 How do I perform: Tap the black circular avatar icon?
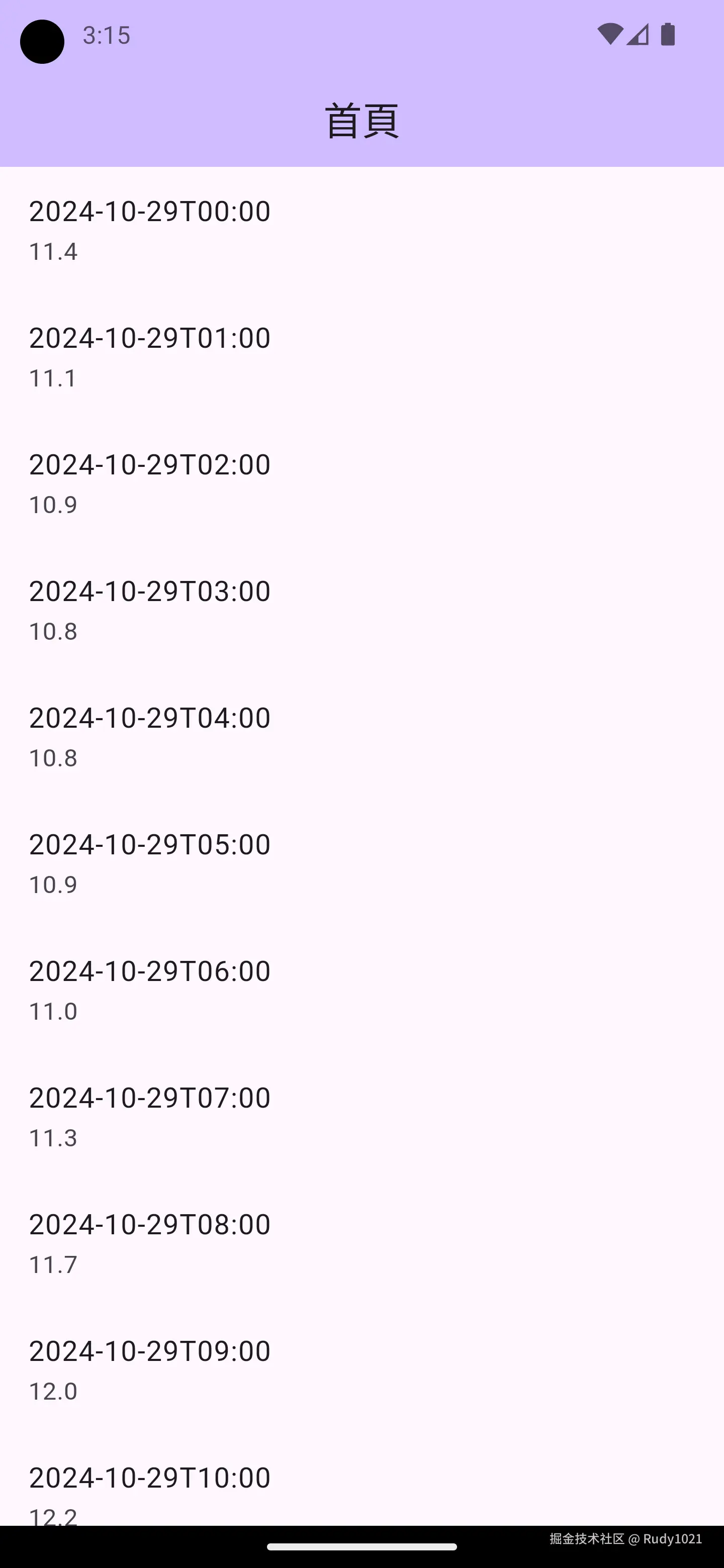point(42,41)
